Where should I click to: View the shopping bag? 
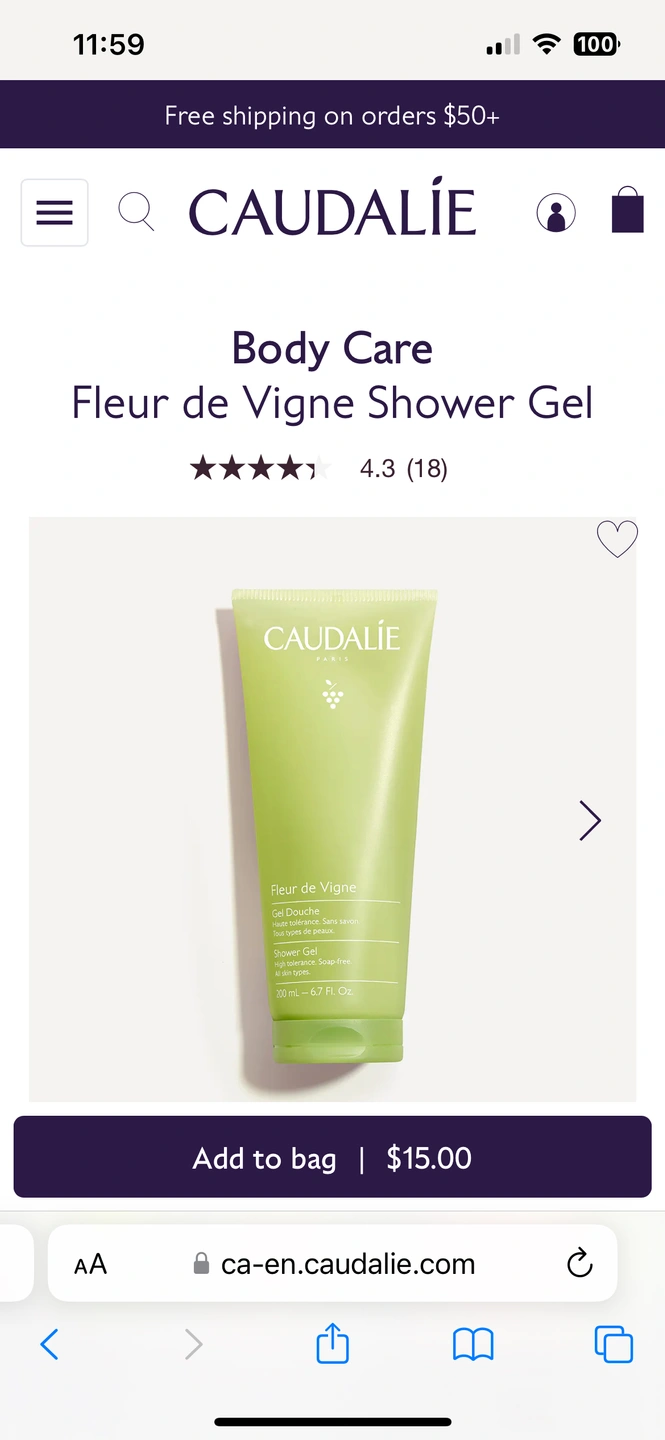[x=627, y=211]
